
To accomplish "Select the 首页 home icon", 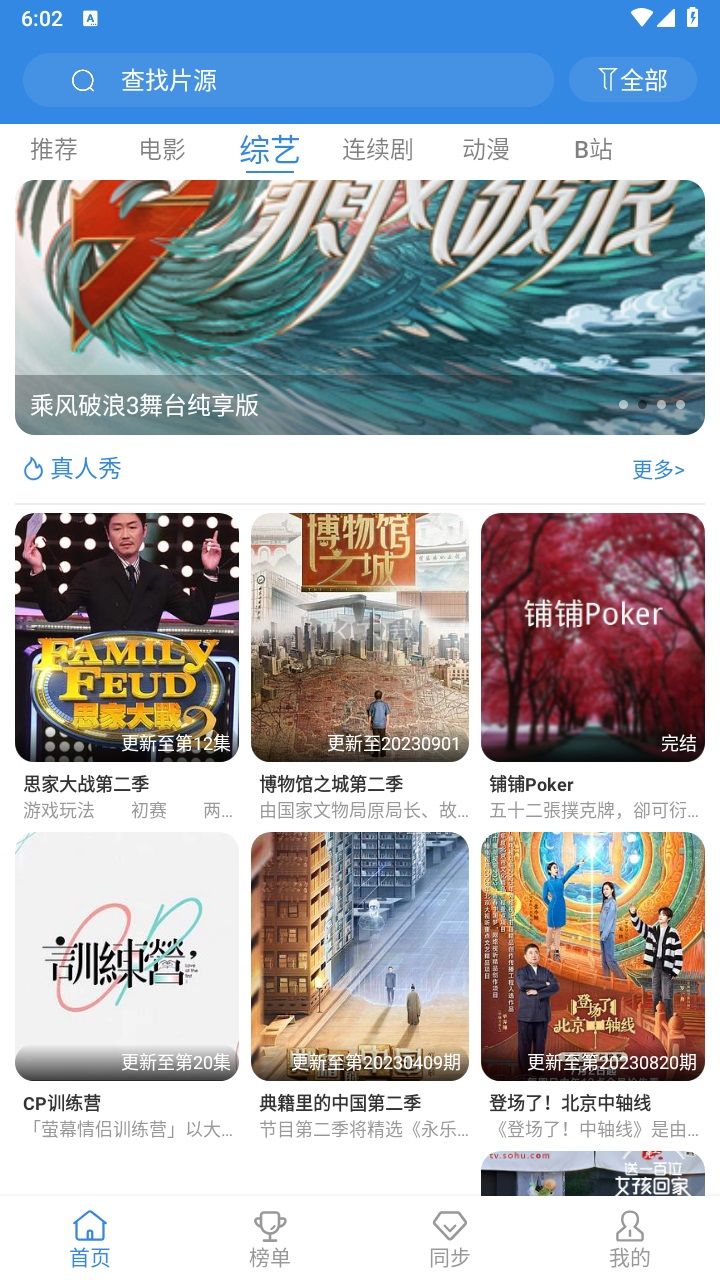I will (x=88, y=1224).
